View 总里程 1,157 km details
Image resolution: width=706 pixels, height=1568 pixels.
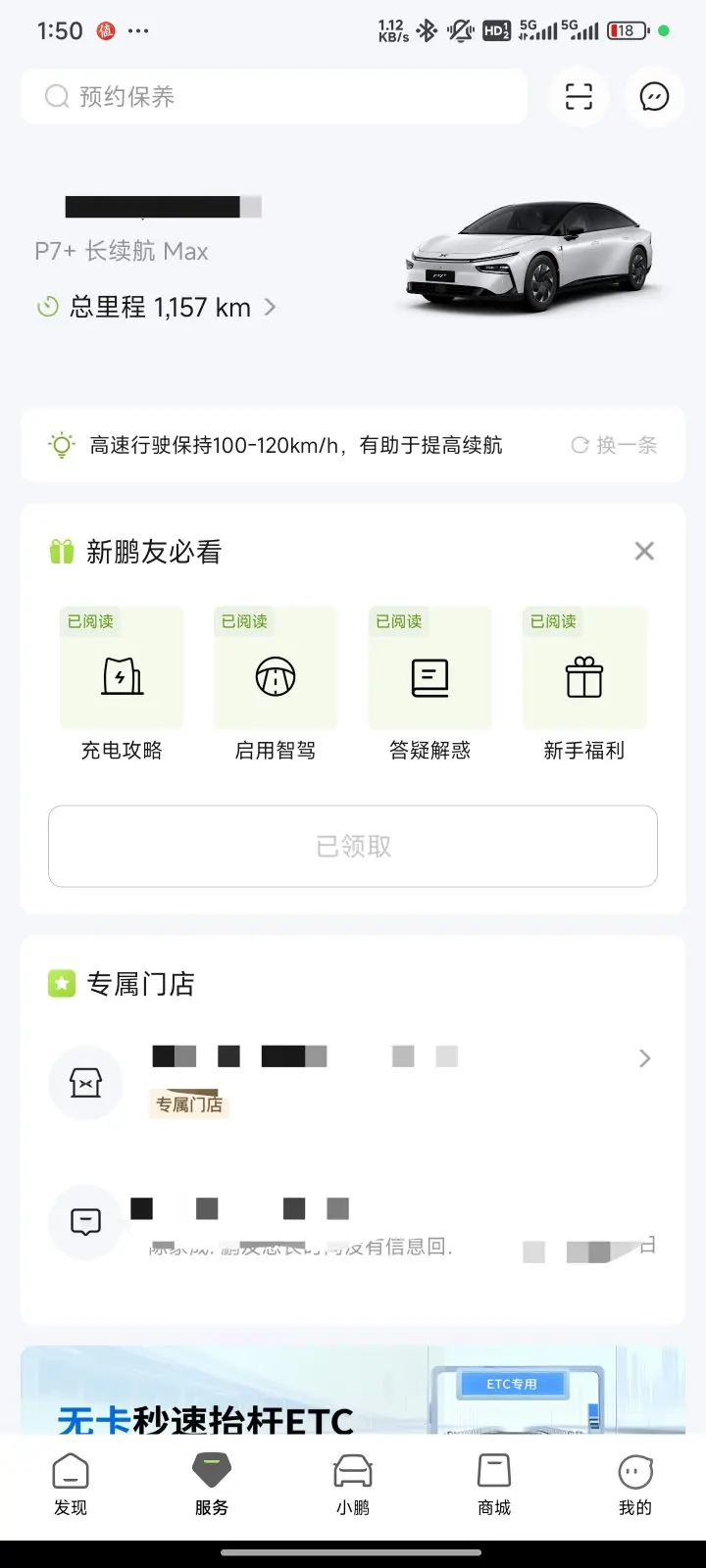[157, 308]
